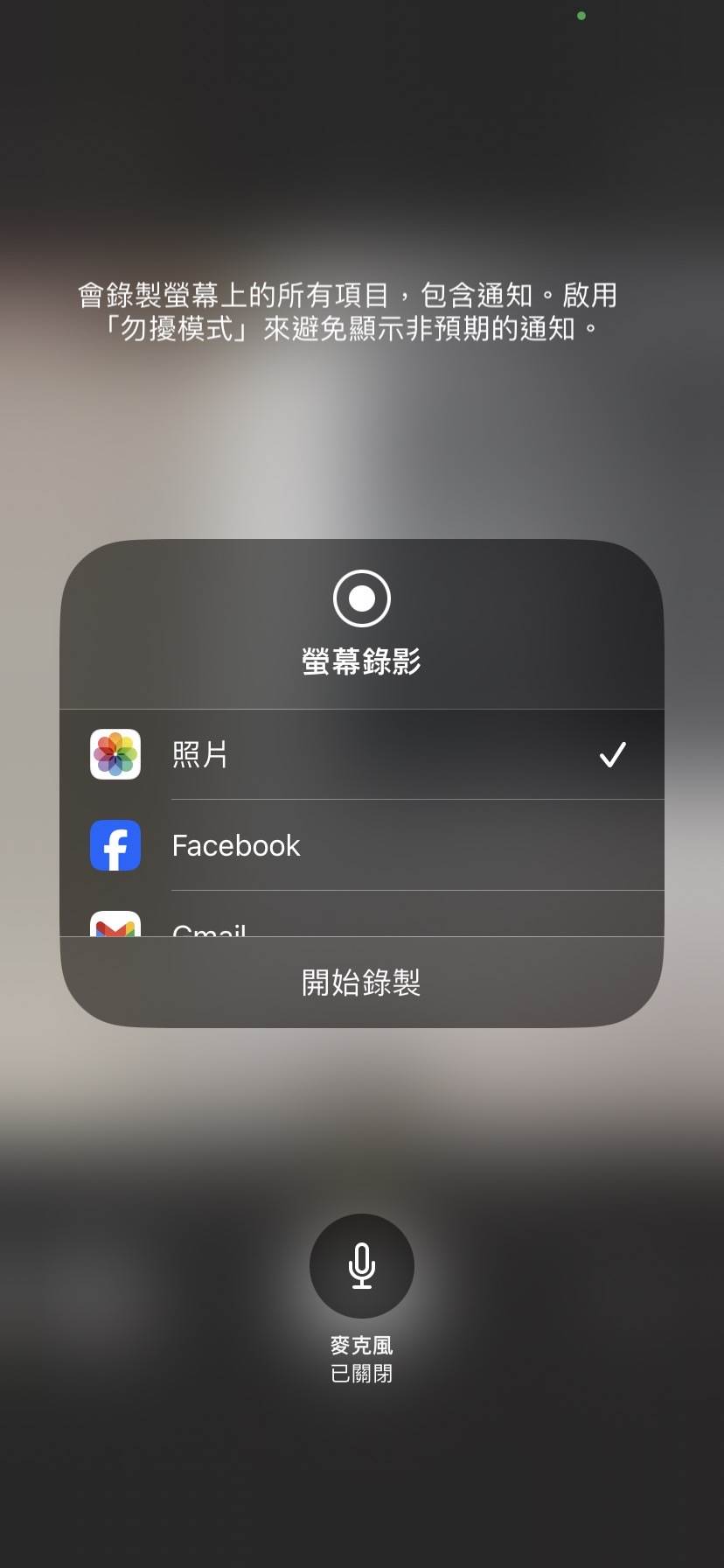Image resolution: width=724 pixels, height=1568 pixels.
Task: Turn on the 麥克風 microphone
Action: coord(362,1265)
